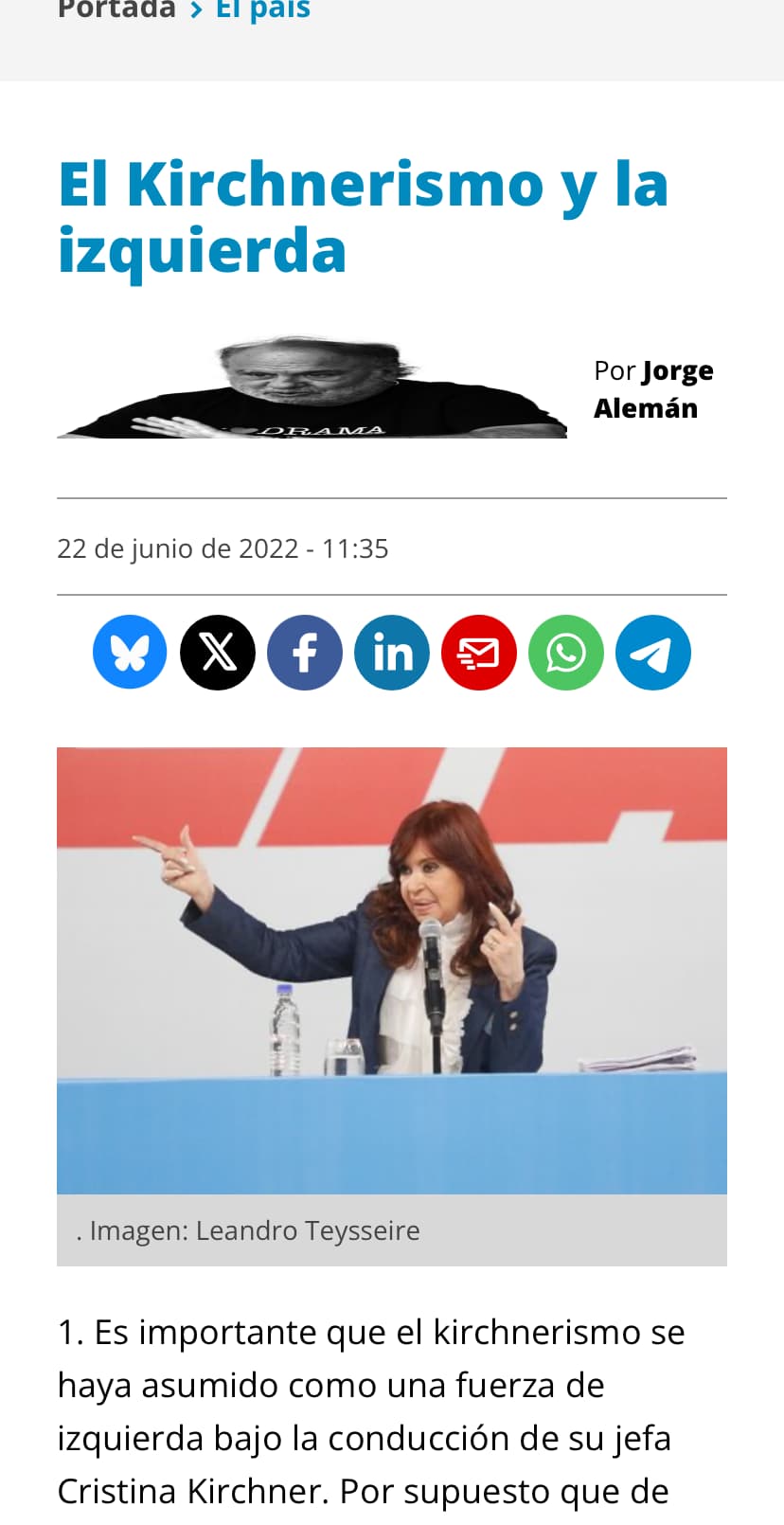Share article on Facebook

(x=305, y=653)
